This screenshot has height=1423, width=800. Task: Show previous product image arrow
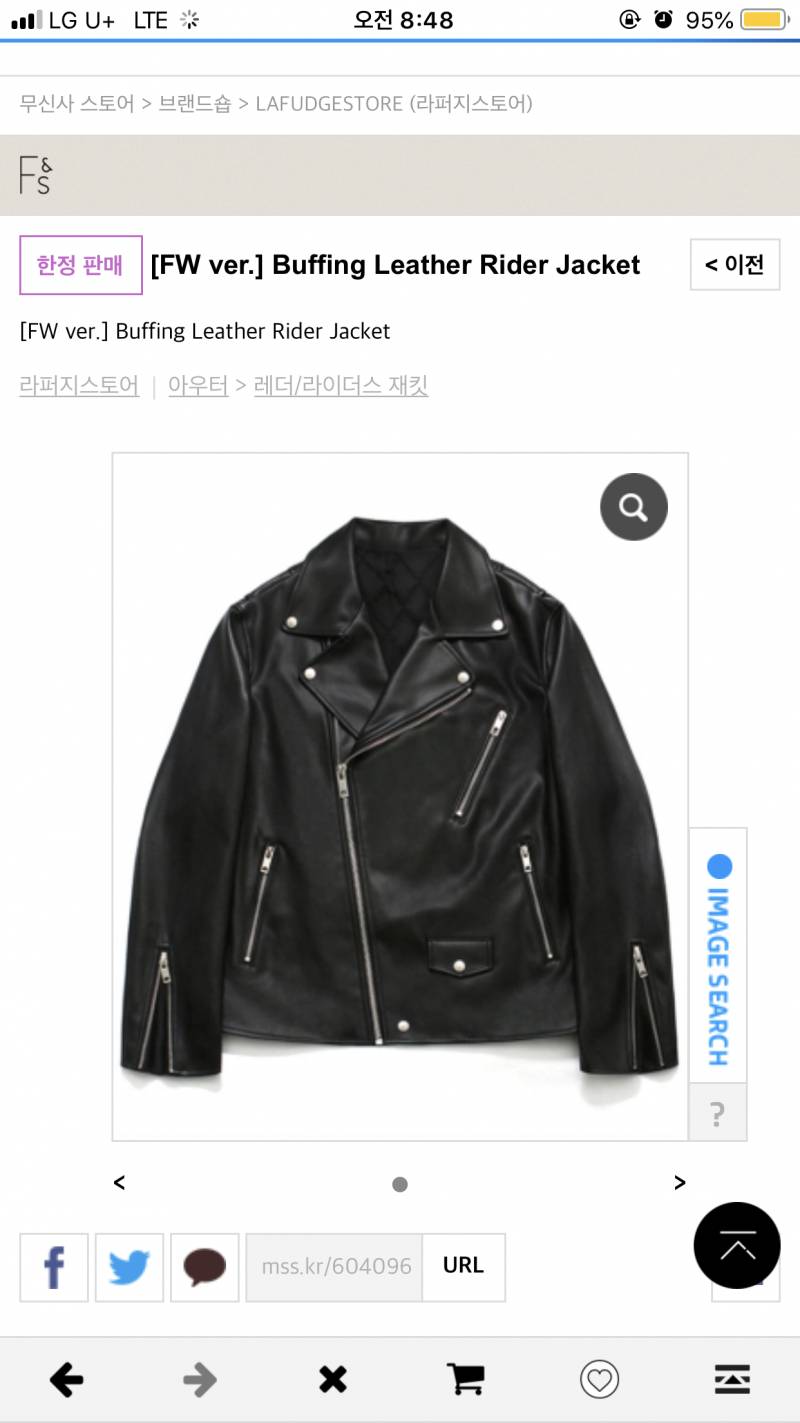(119, 1183)
